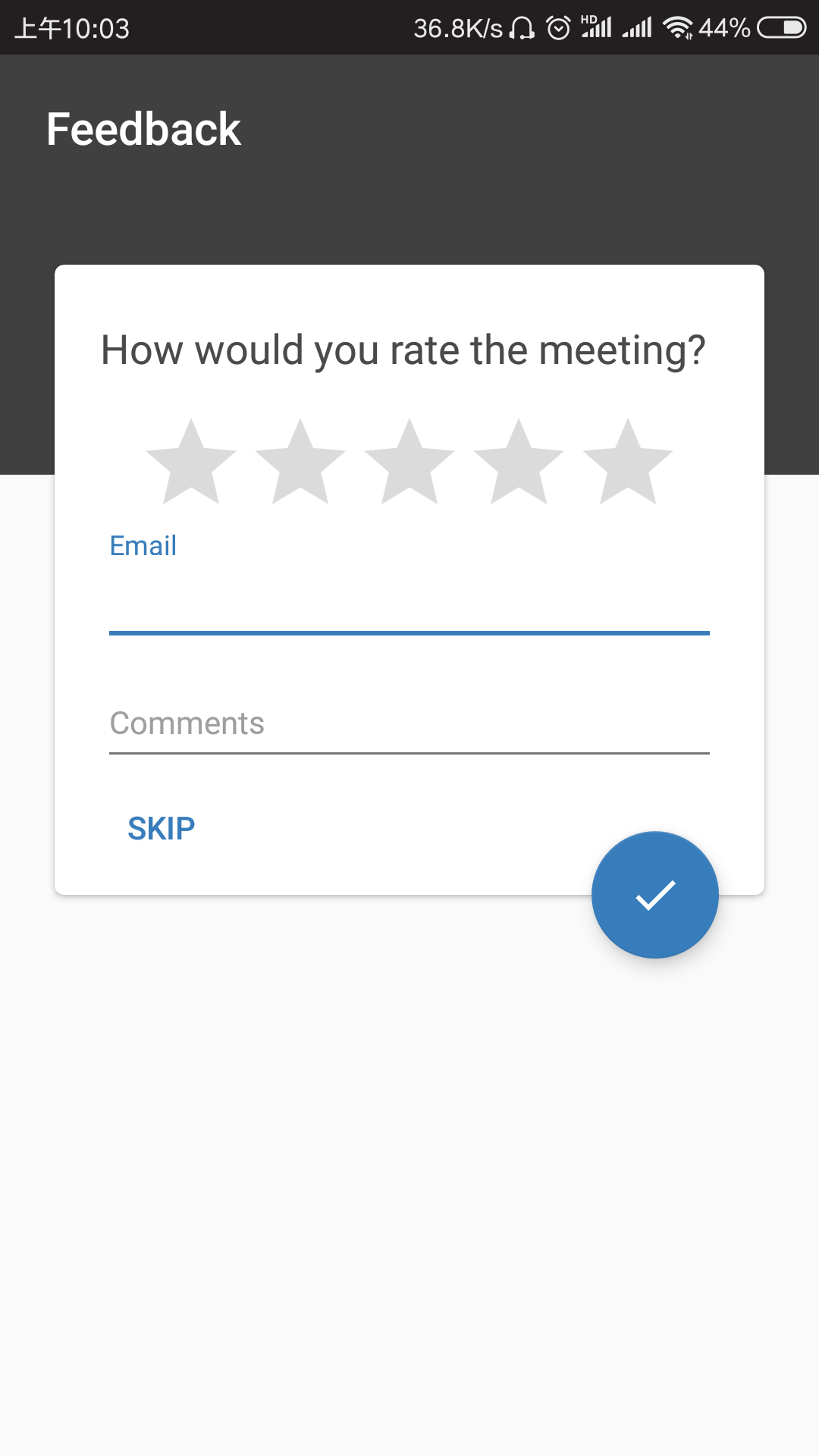Click the Comments text field

point(409,723)
